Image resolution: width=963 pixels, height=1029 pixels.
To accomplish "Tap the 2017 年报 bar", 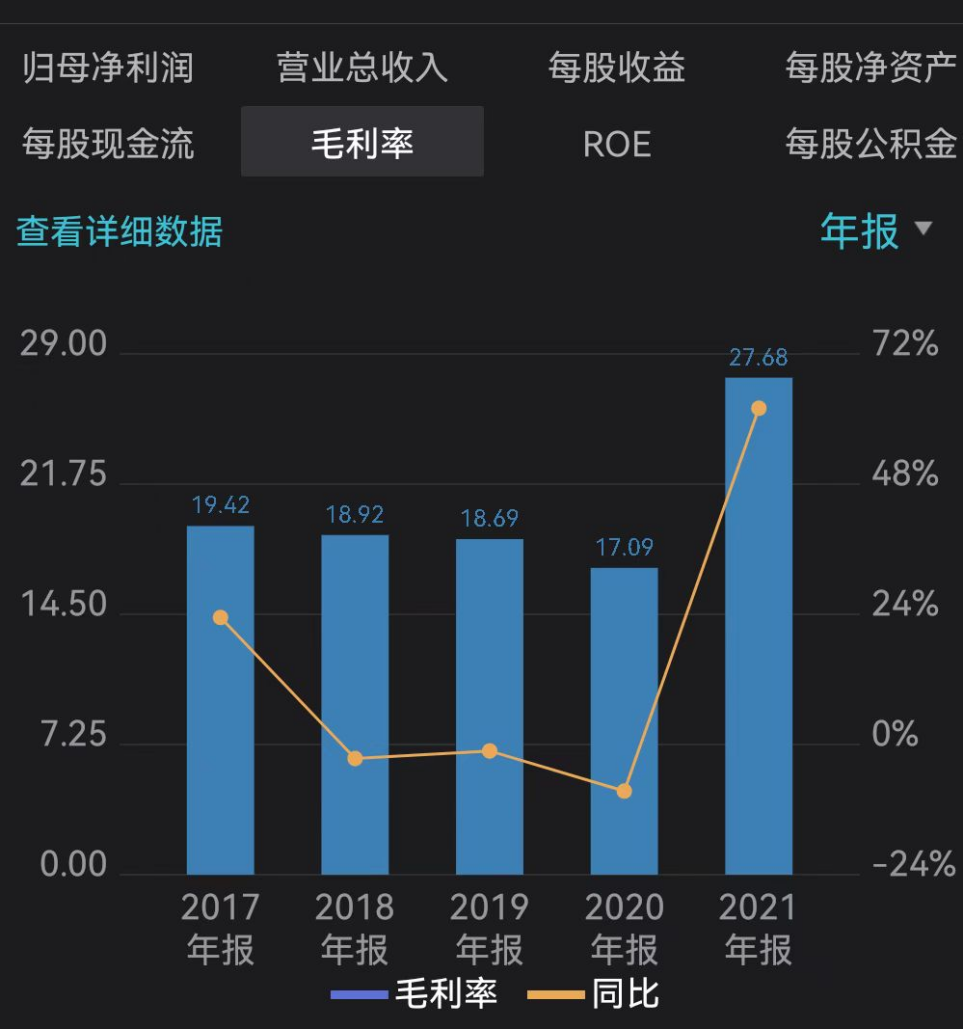I will pos(220,700).
